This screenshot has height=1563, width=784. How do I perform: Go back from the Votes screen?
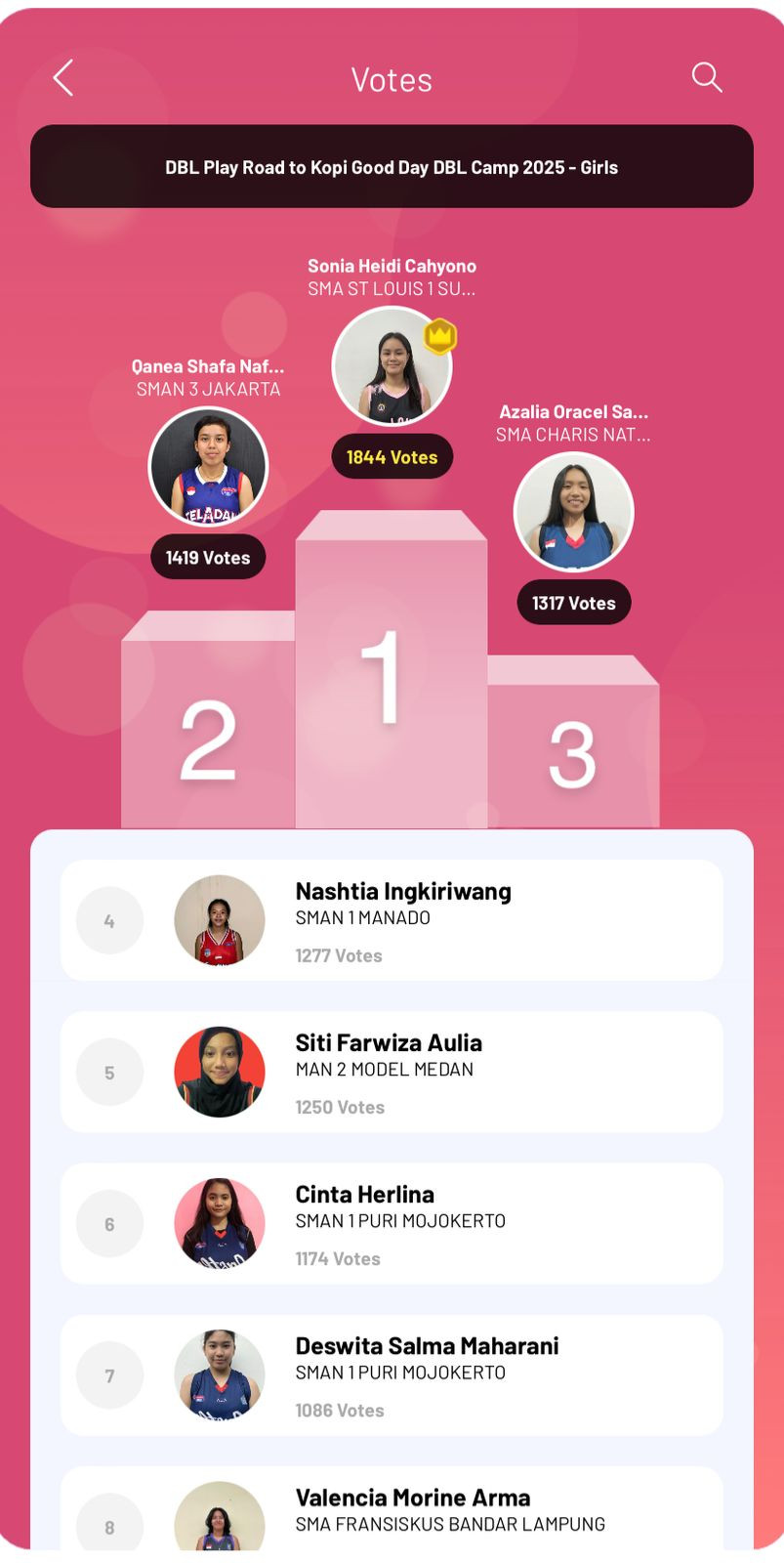pyautogui.click(x=63, y=78)
